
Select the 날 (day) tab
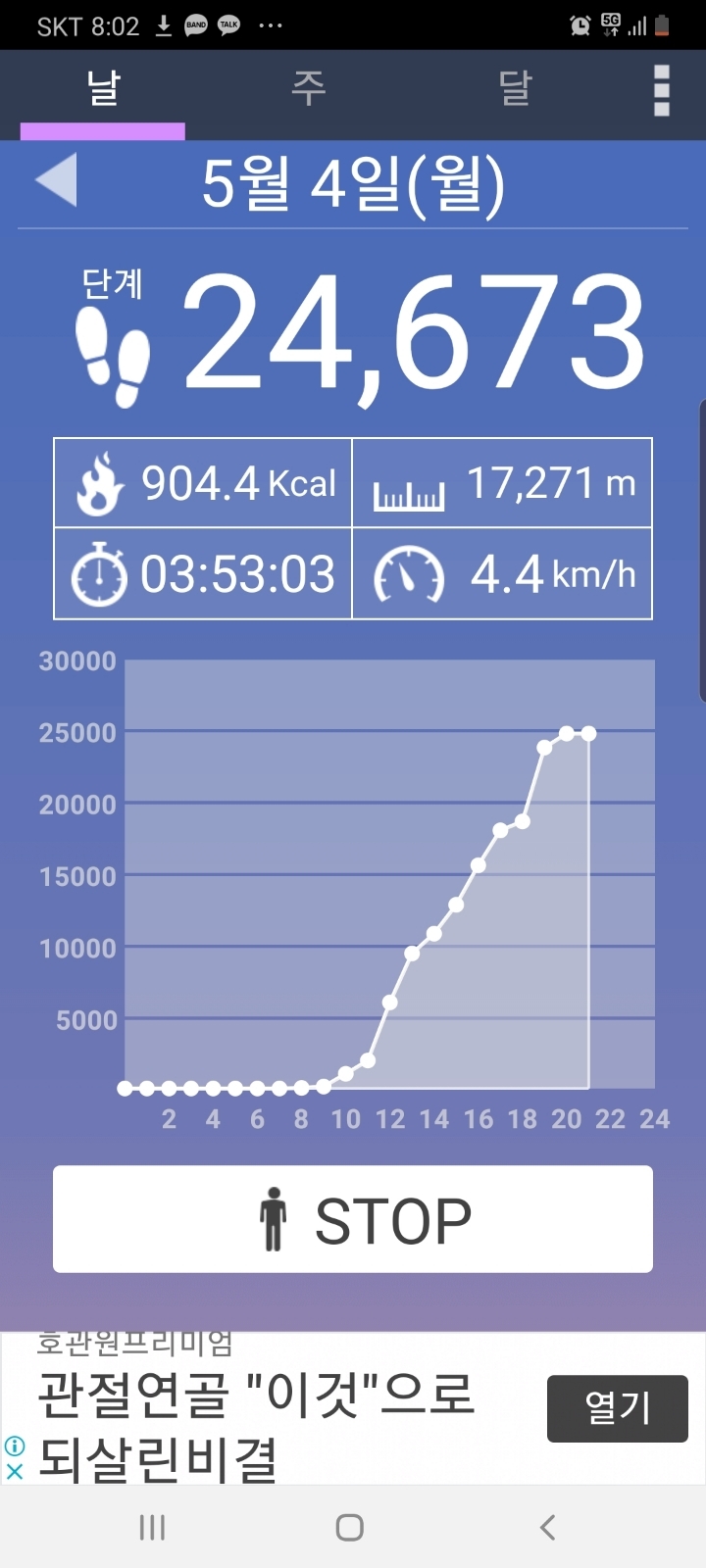click(103, 89)
